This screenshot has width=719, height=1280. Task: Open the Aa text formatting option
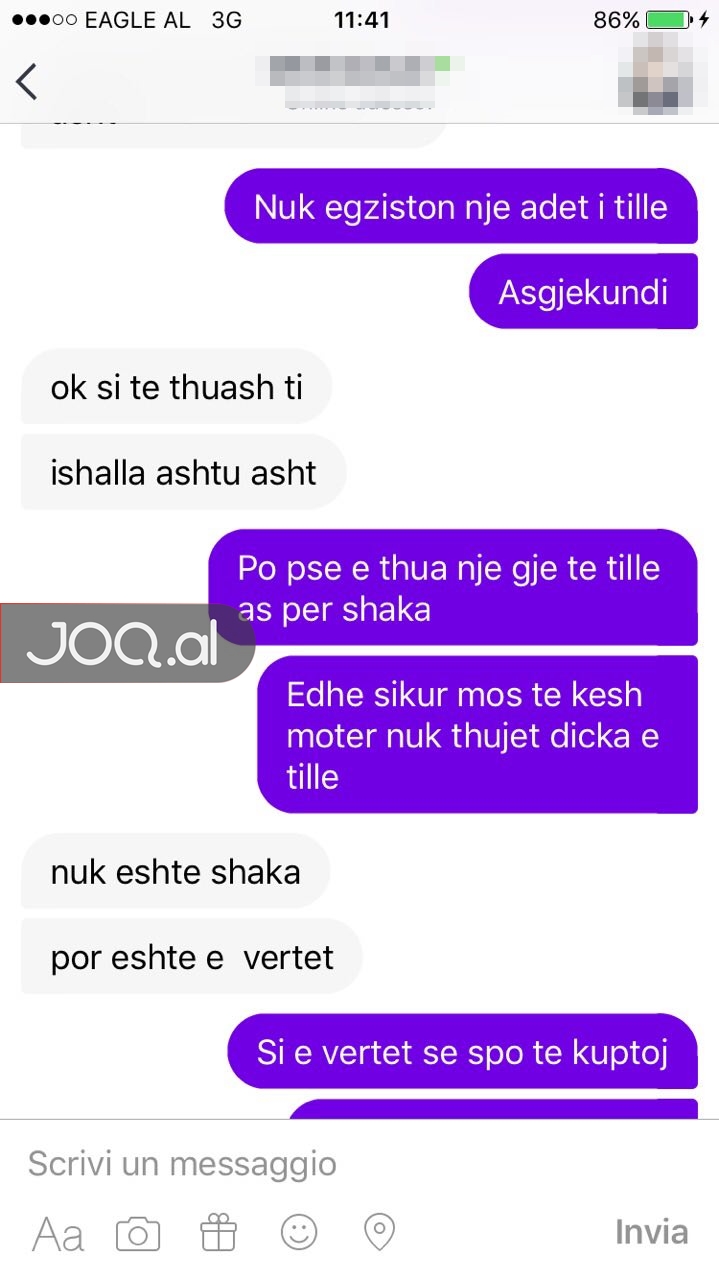(x=58, y=1233)
